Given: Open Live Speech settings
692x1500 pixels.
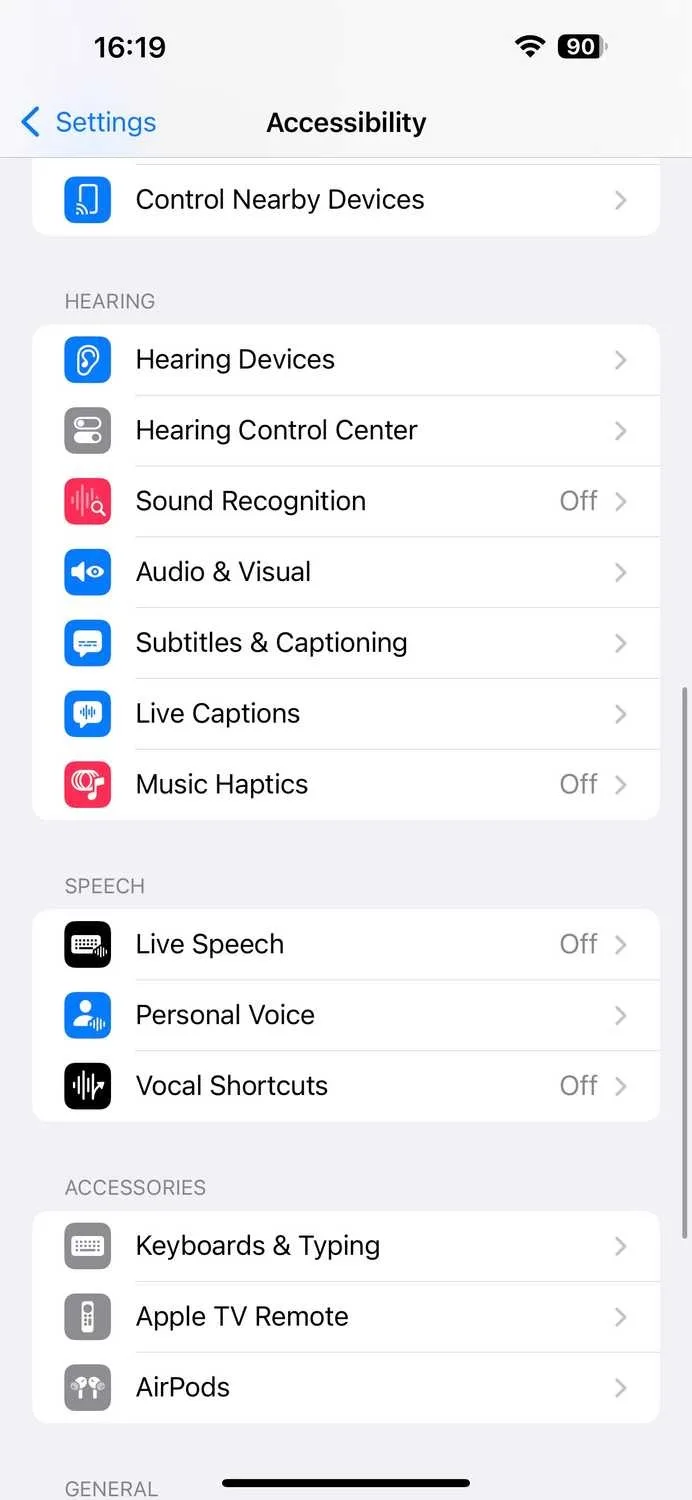Looking at the screenshot, I should tap(346, 945).
